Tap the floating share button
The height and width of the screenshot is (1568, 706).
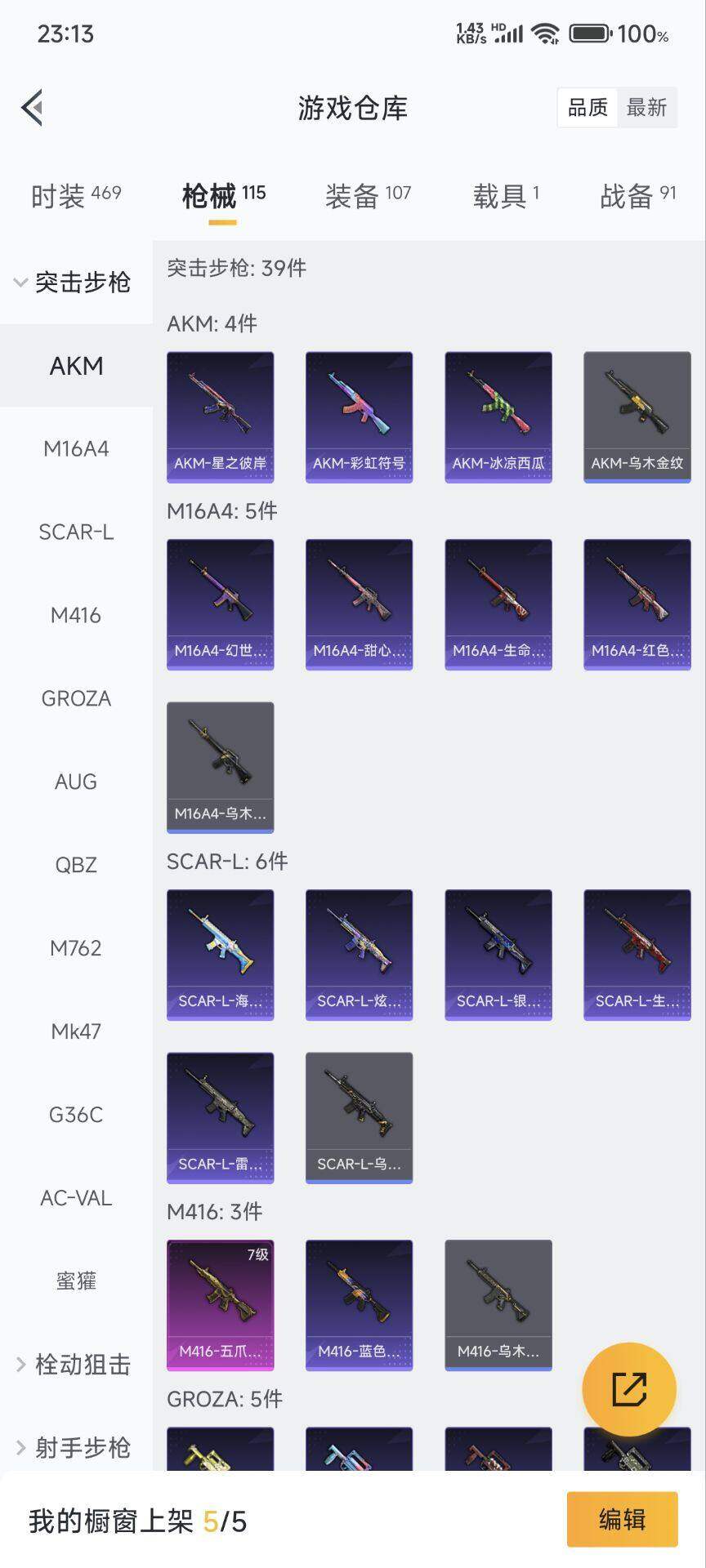[628, 1389]
